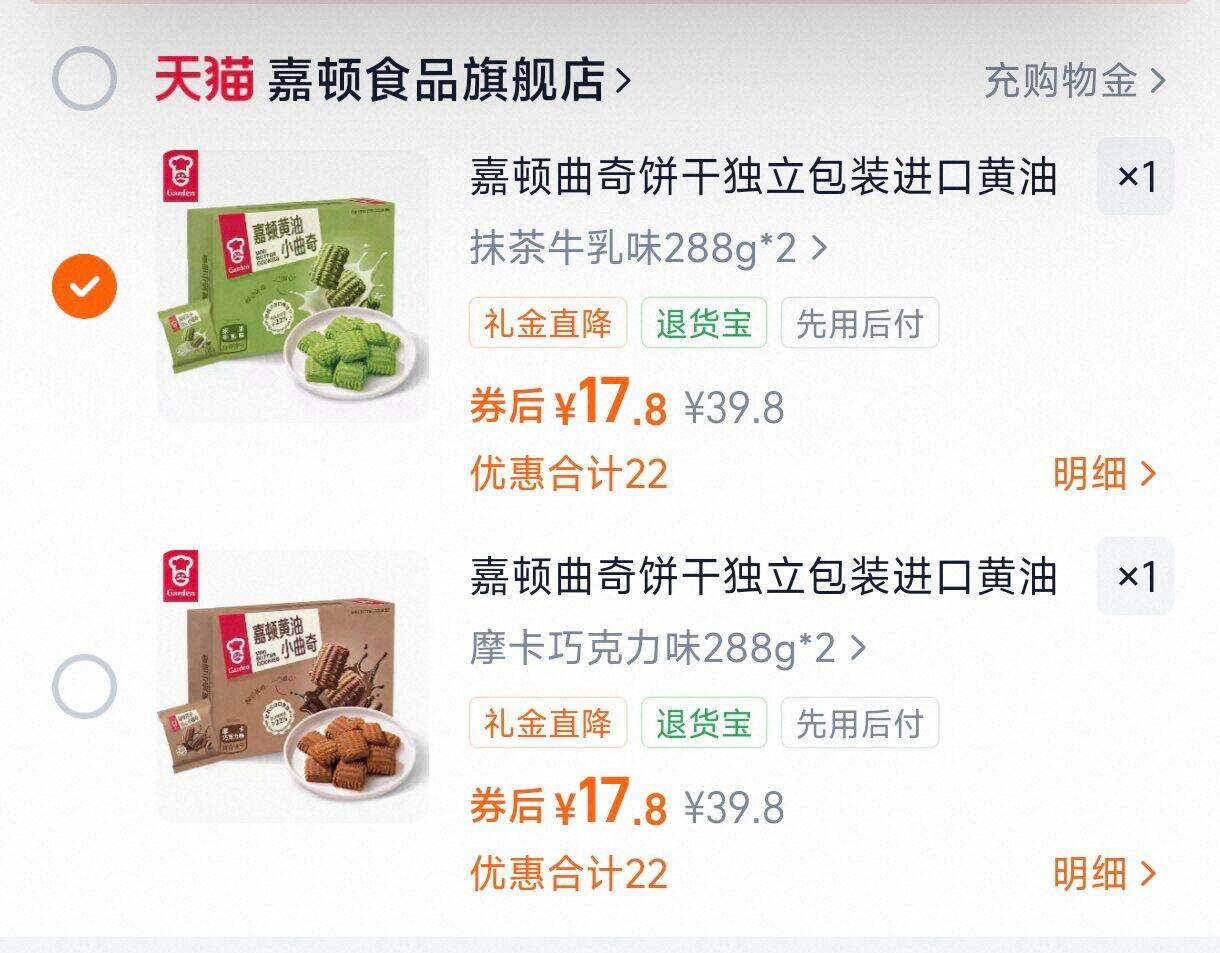Change the 抹茶牛乳味288g*2 variant
Image resolution: width=1220 pixels, height=953 pixels.
pyautogui.click(x=648, y=248)
